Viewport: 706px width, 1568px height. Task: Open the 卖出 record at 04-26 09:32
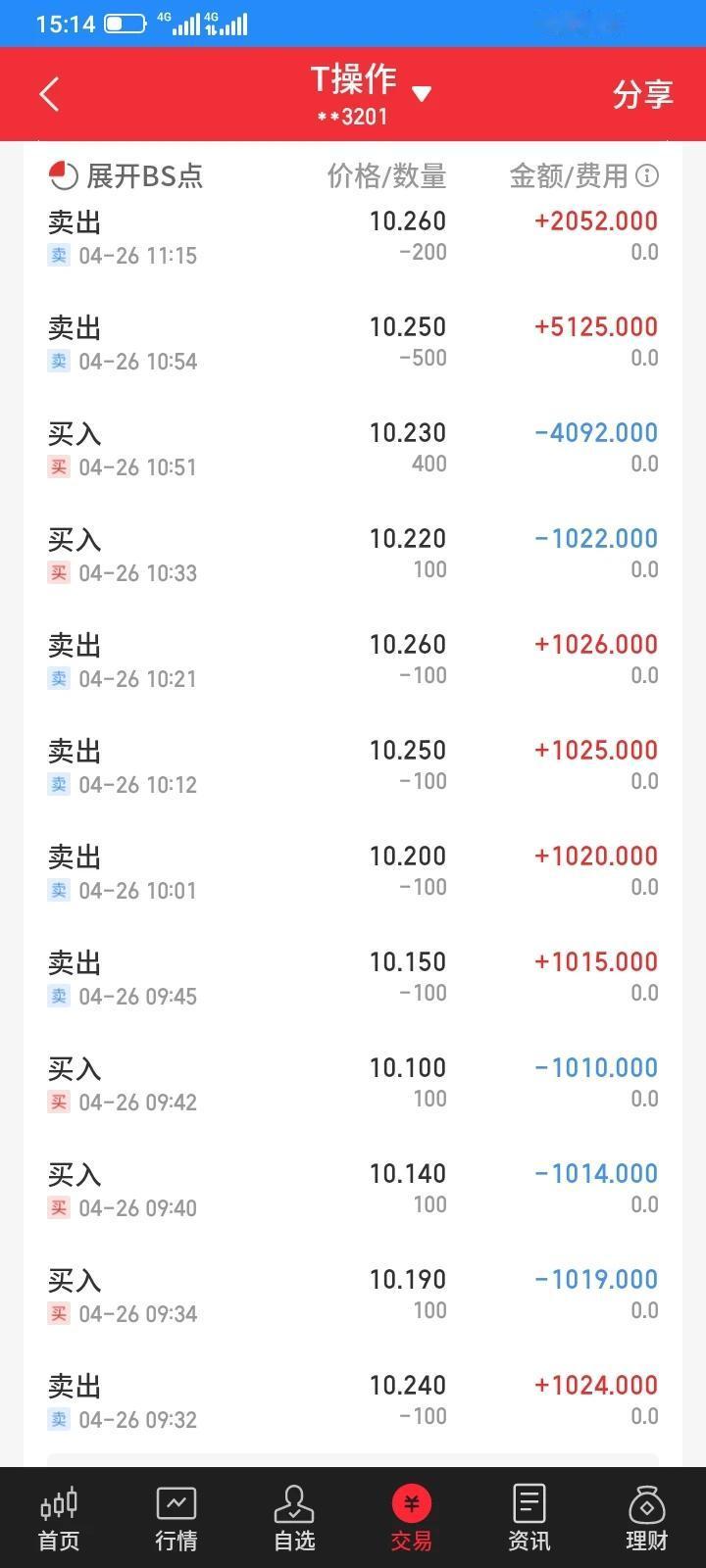353,1401
